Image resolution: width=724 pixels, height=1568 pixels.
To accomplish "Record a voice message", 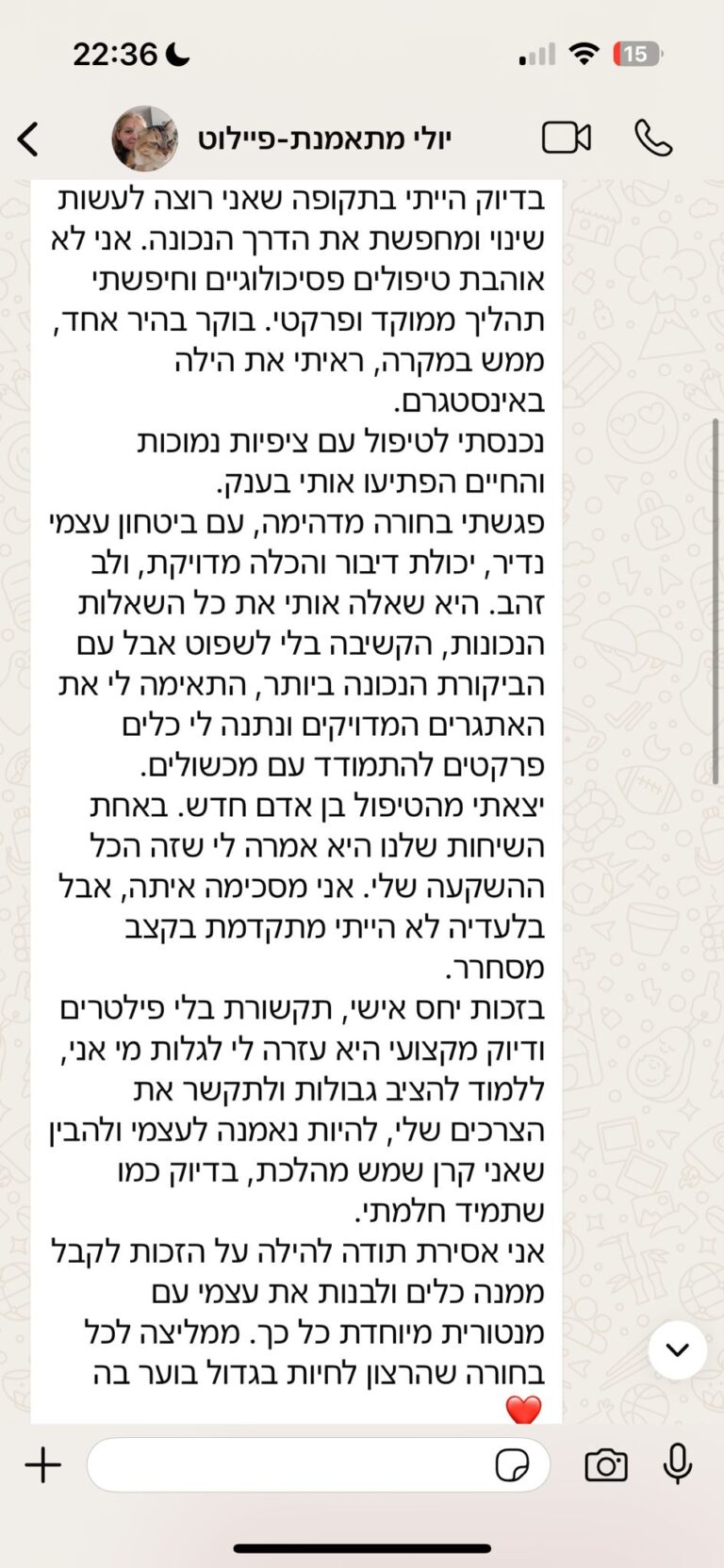I will point(677,1464).
